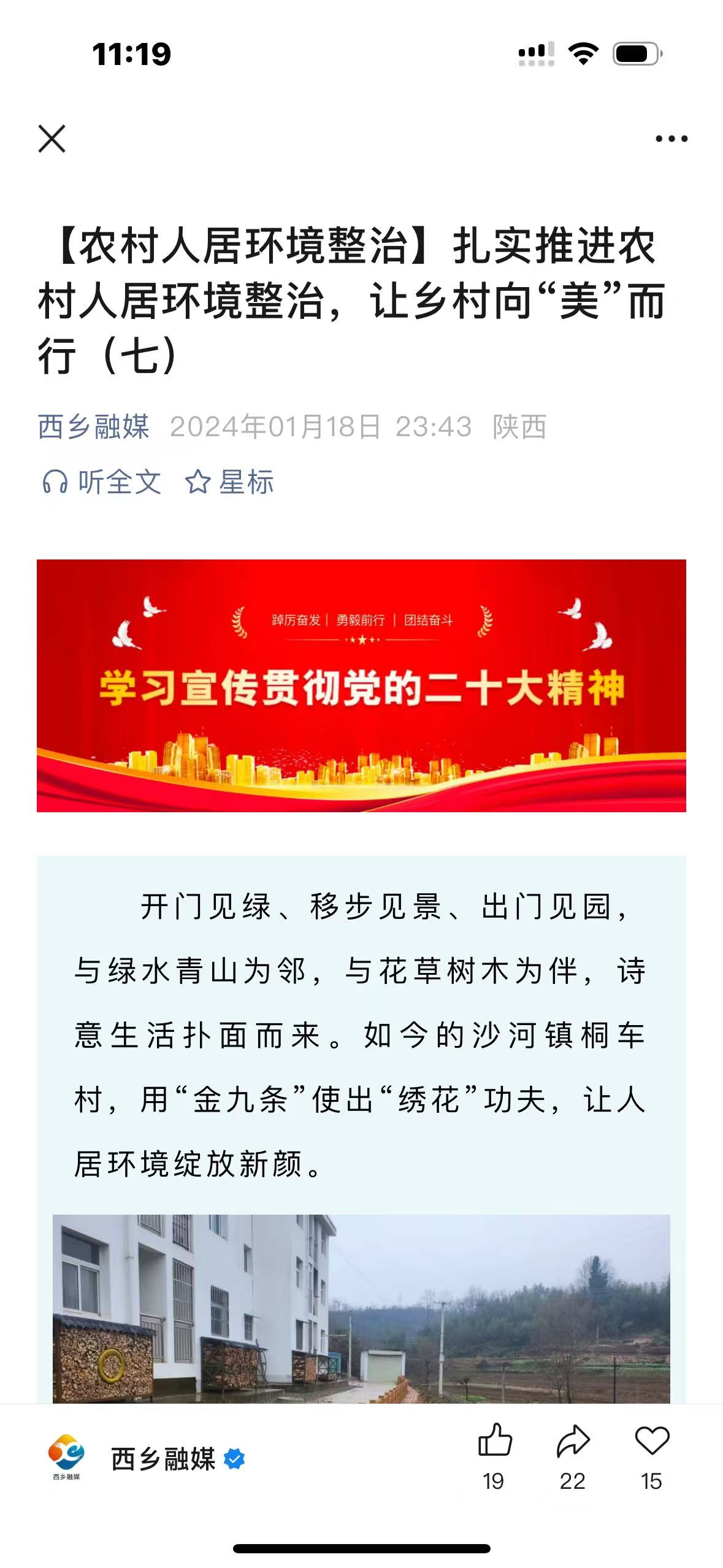Viewport: 723px width, 1568px height.
Task: Open the 西乡融媒 account link under the title
Action: click(93, 426)
